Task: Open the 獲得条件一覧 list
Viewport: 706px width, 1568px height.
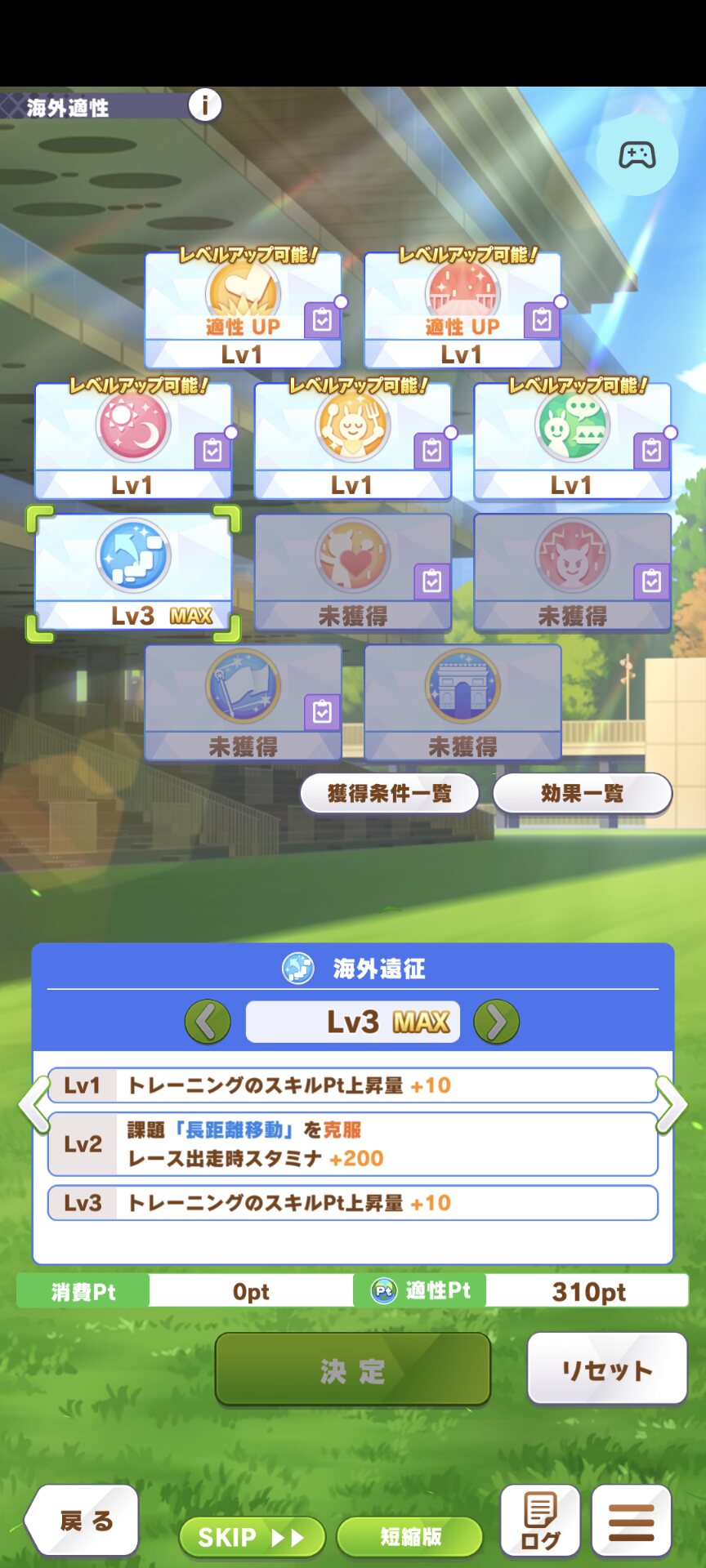Action: [x=389, y=794]
